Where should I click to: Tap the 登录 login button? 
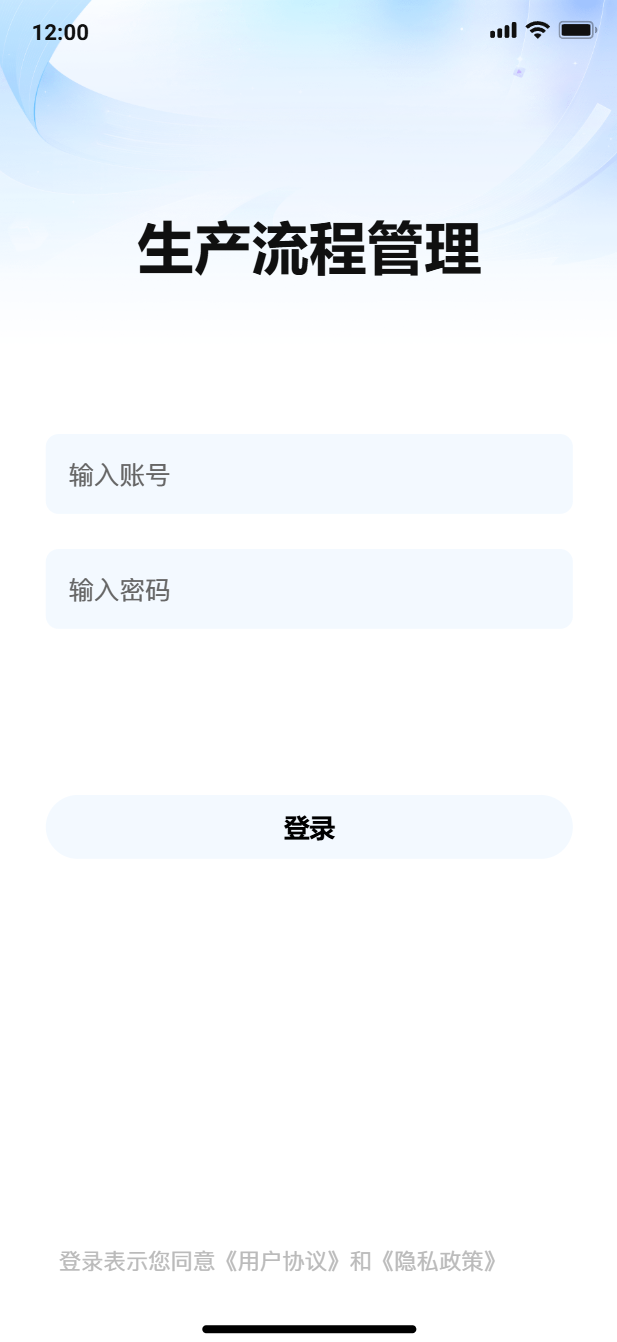tap(308, 827)
